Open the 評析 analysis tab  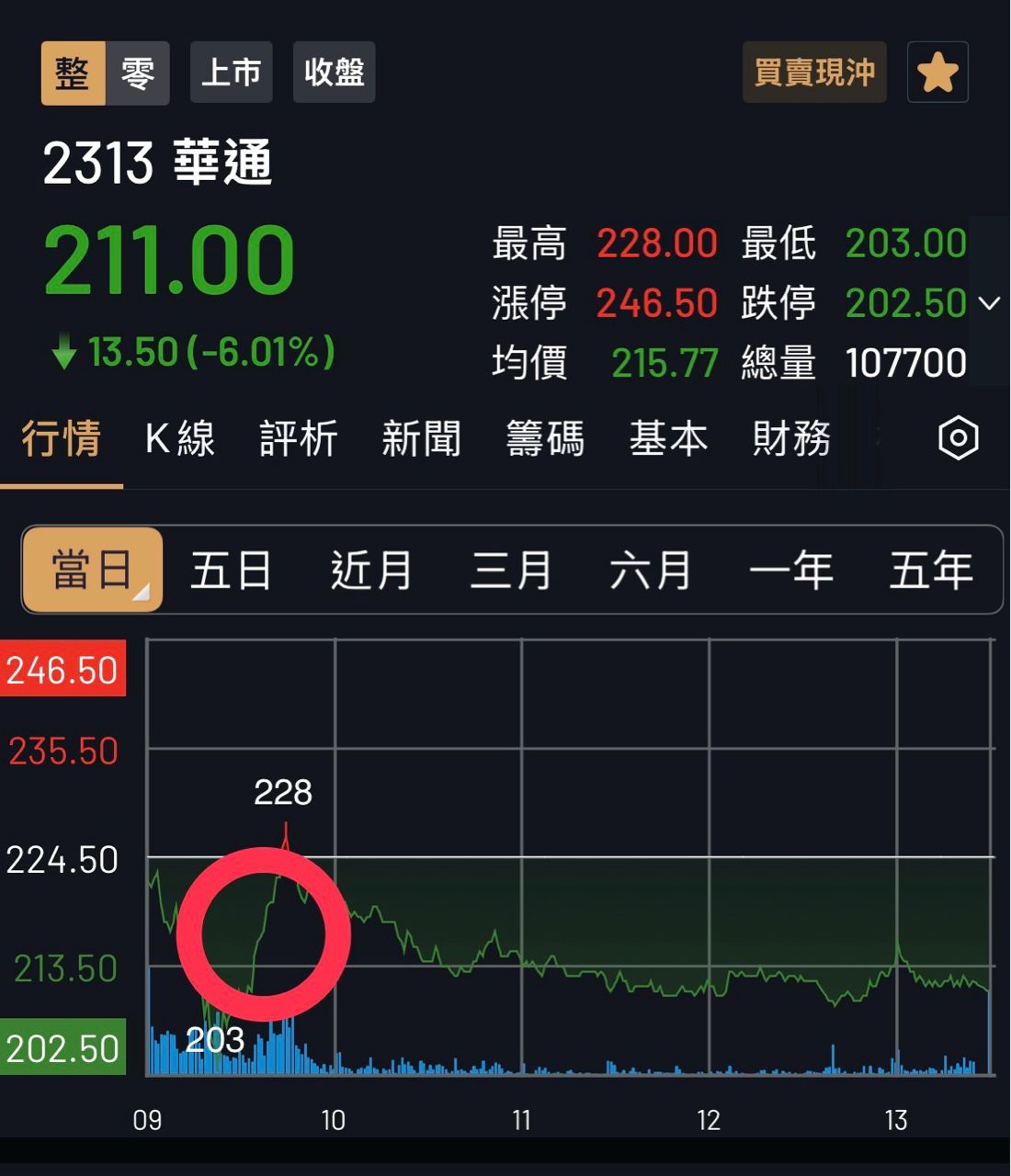click(x=299, y=439)
